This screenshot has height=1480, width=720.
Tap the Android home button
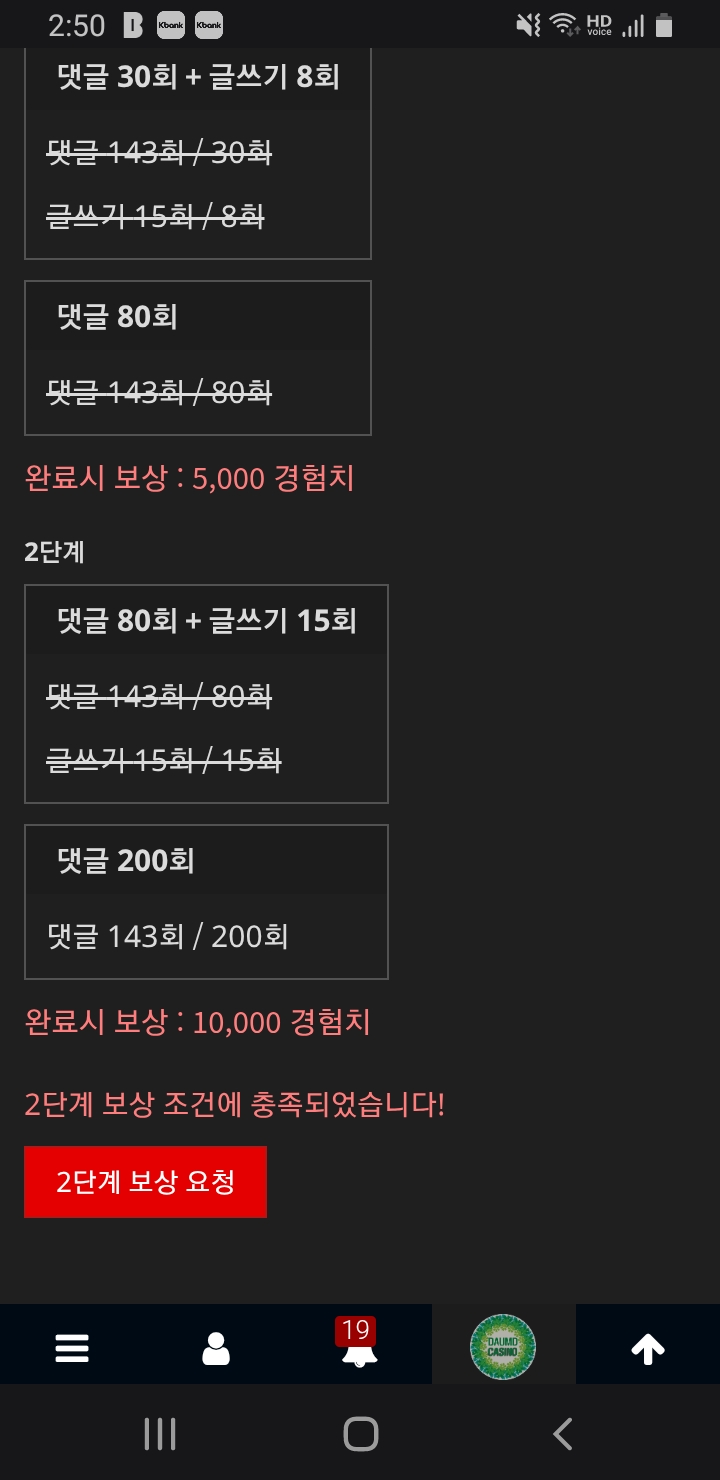[x=360, y=1434]
